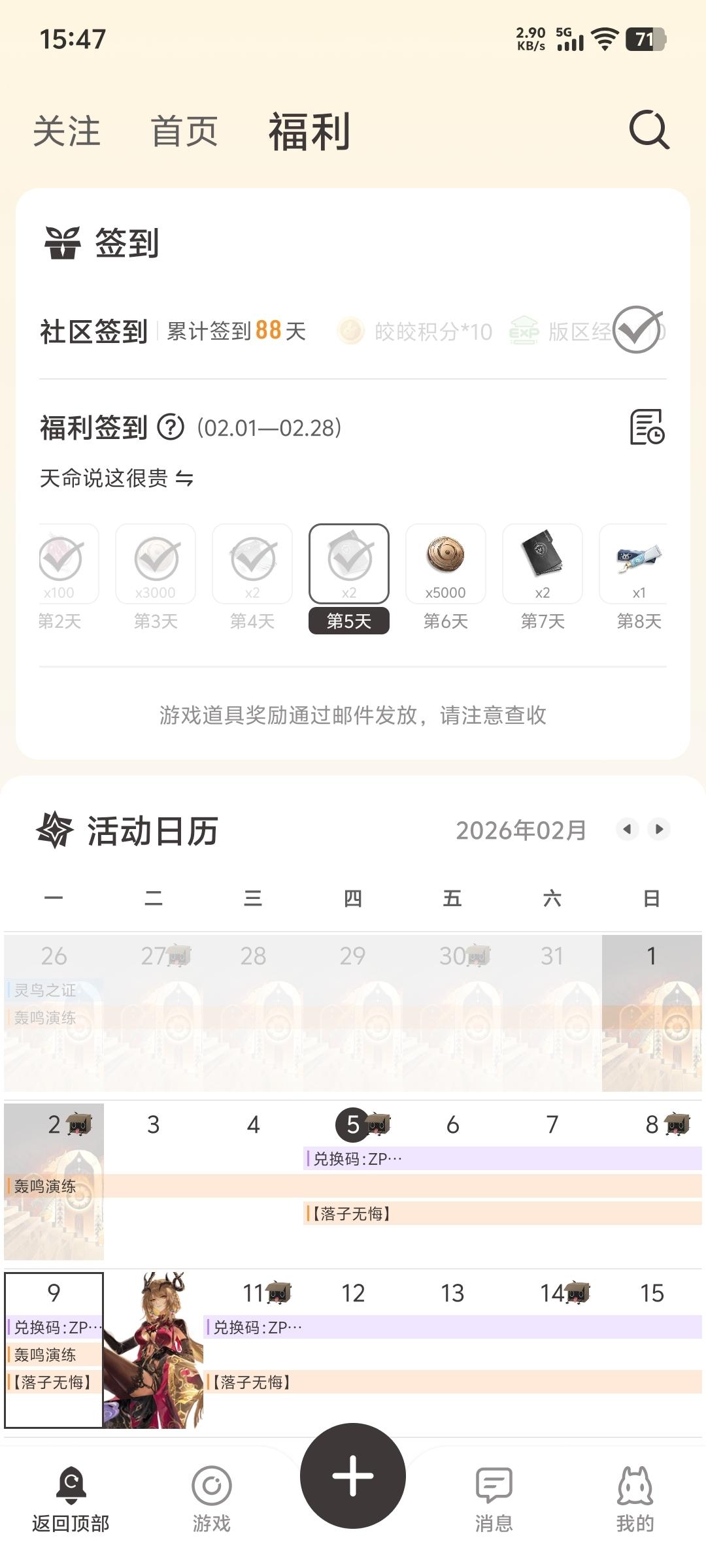Open the 福利签到 record icon

pos(647,427)
